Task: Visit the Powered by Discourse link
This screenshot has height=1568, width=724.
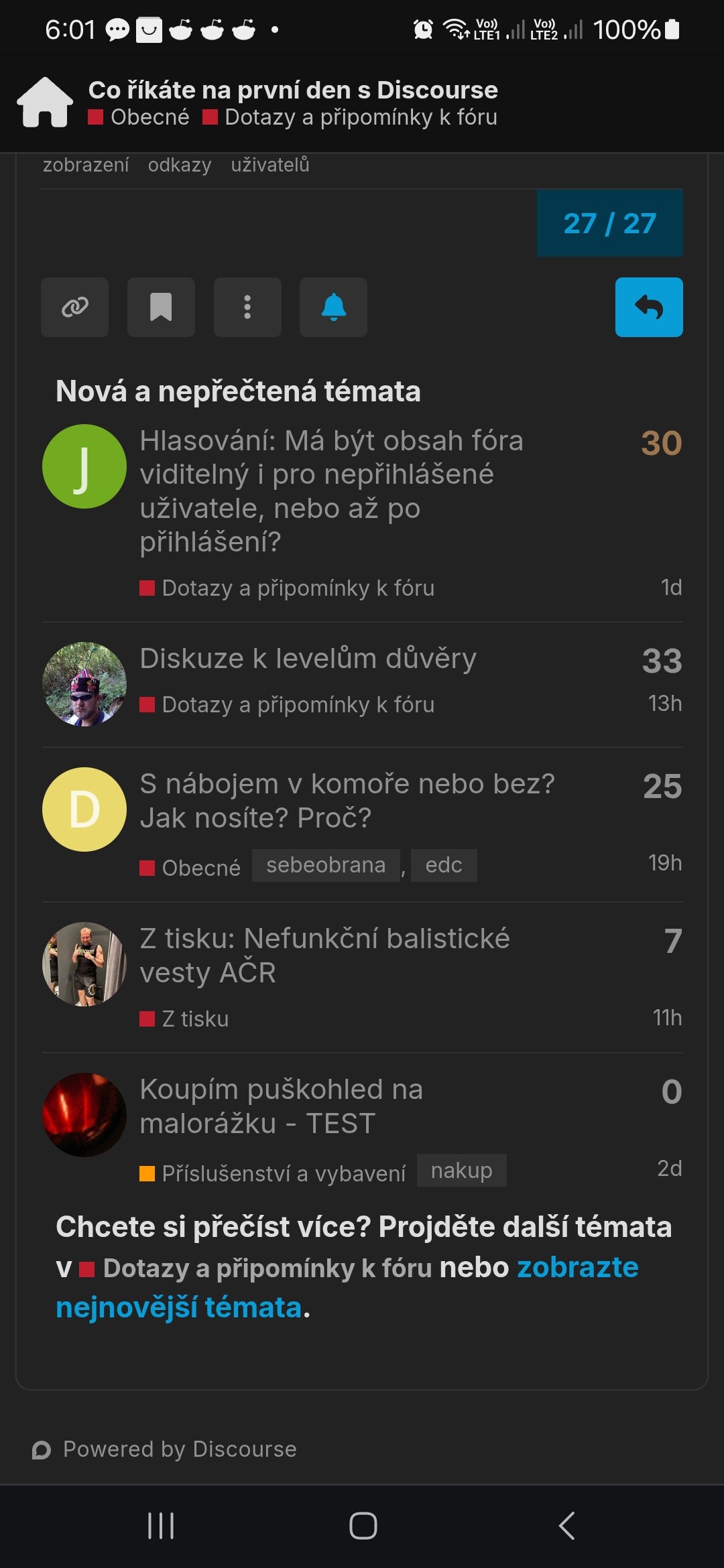Action: coord(164,1449)
